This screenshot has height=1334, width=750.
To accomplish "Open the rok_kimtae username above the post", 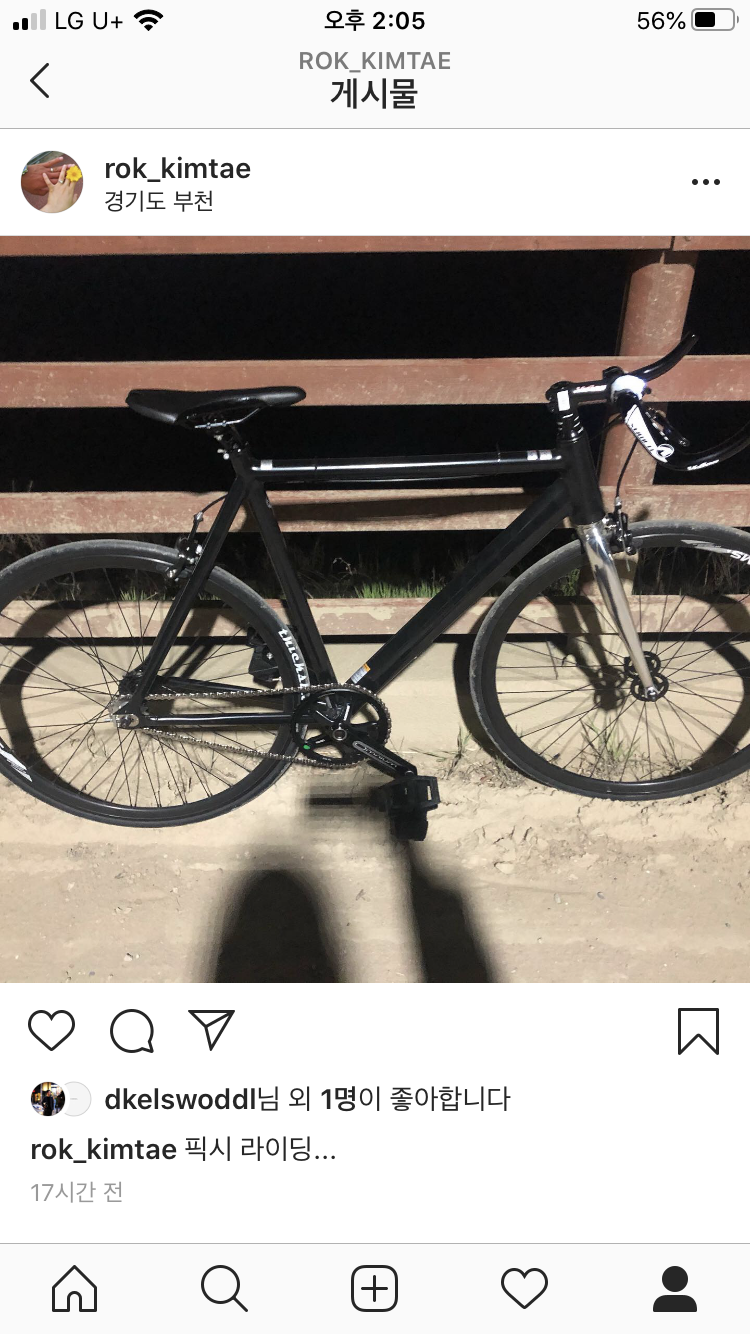I will pyautogui.click(x=177, y=168).
